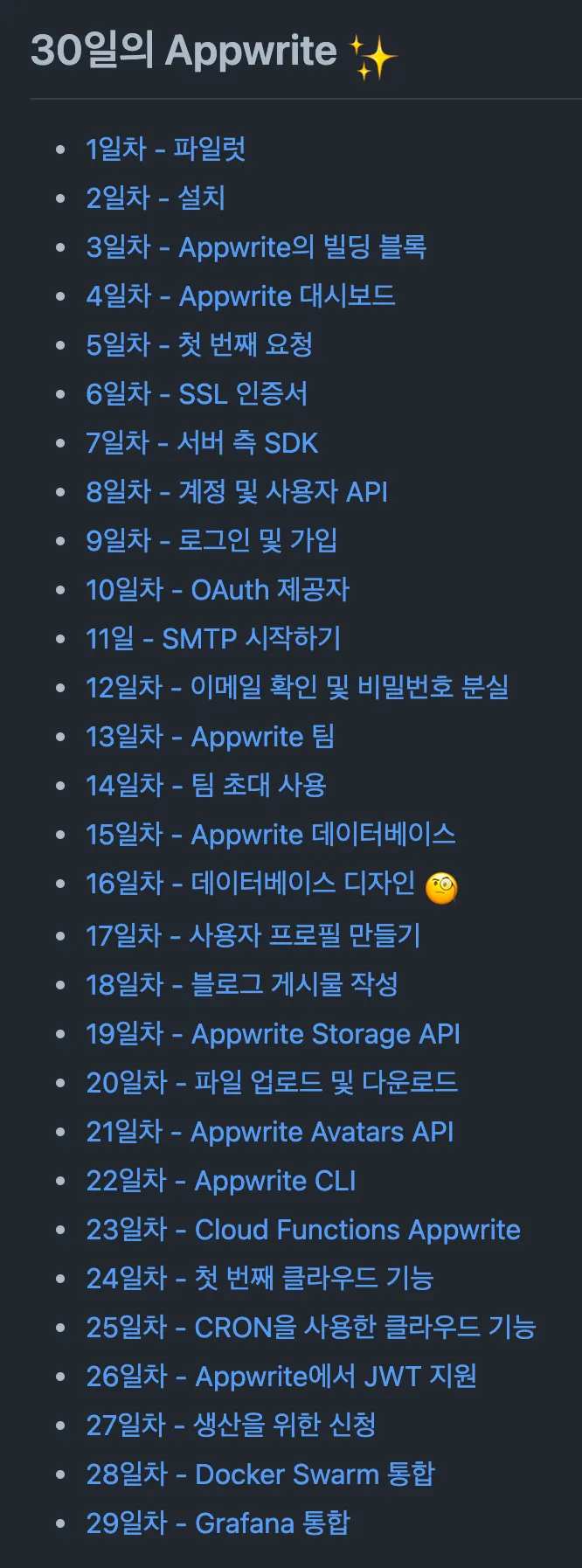Open 15일차 - Appwrite 데이터베이스 link

tap(270, 834)
